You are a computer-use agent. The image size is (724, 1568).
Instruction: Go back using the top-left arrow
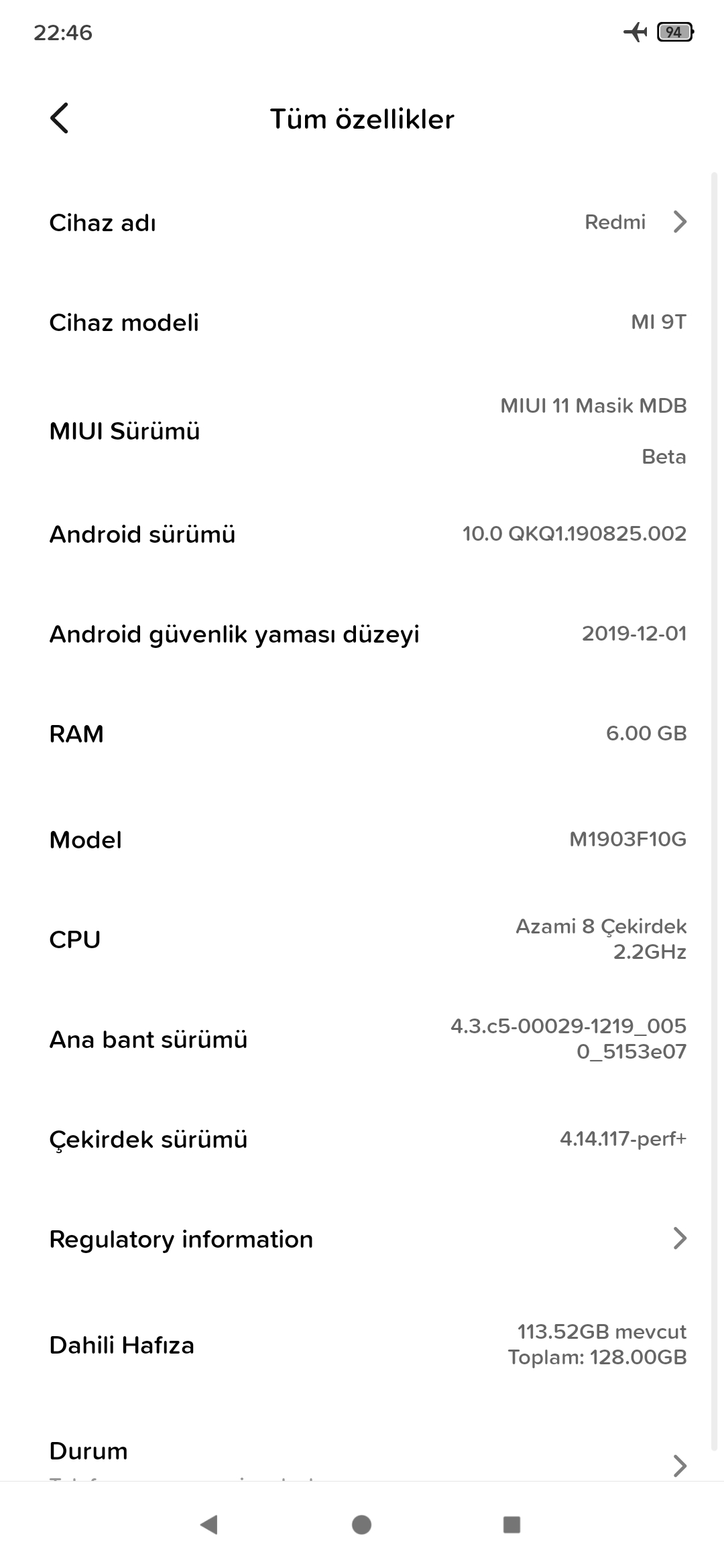coord(60,119)
